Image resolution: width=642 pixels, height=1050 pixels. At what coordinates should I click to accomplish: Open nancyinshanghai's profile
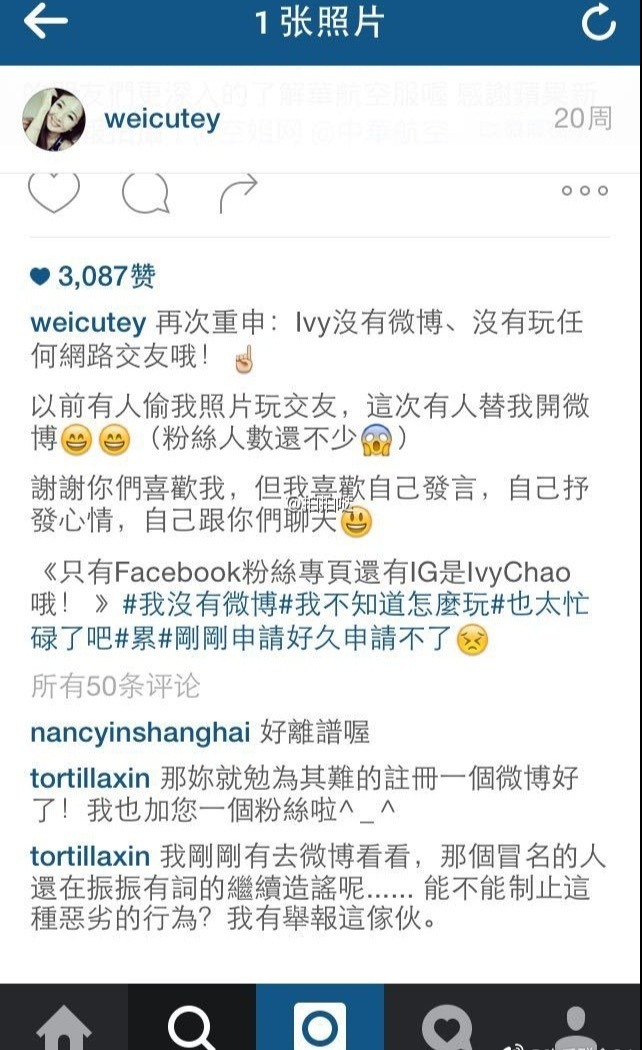pos(140,732)
